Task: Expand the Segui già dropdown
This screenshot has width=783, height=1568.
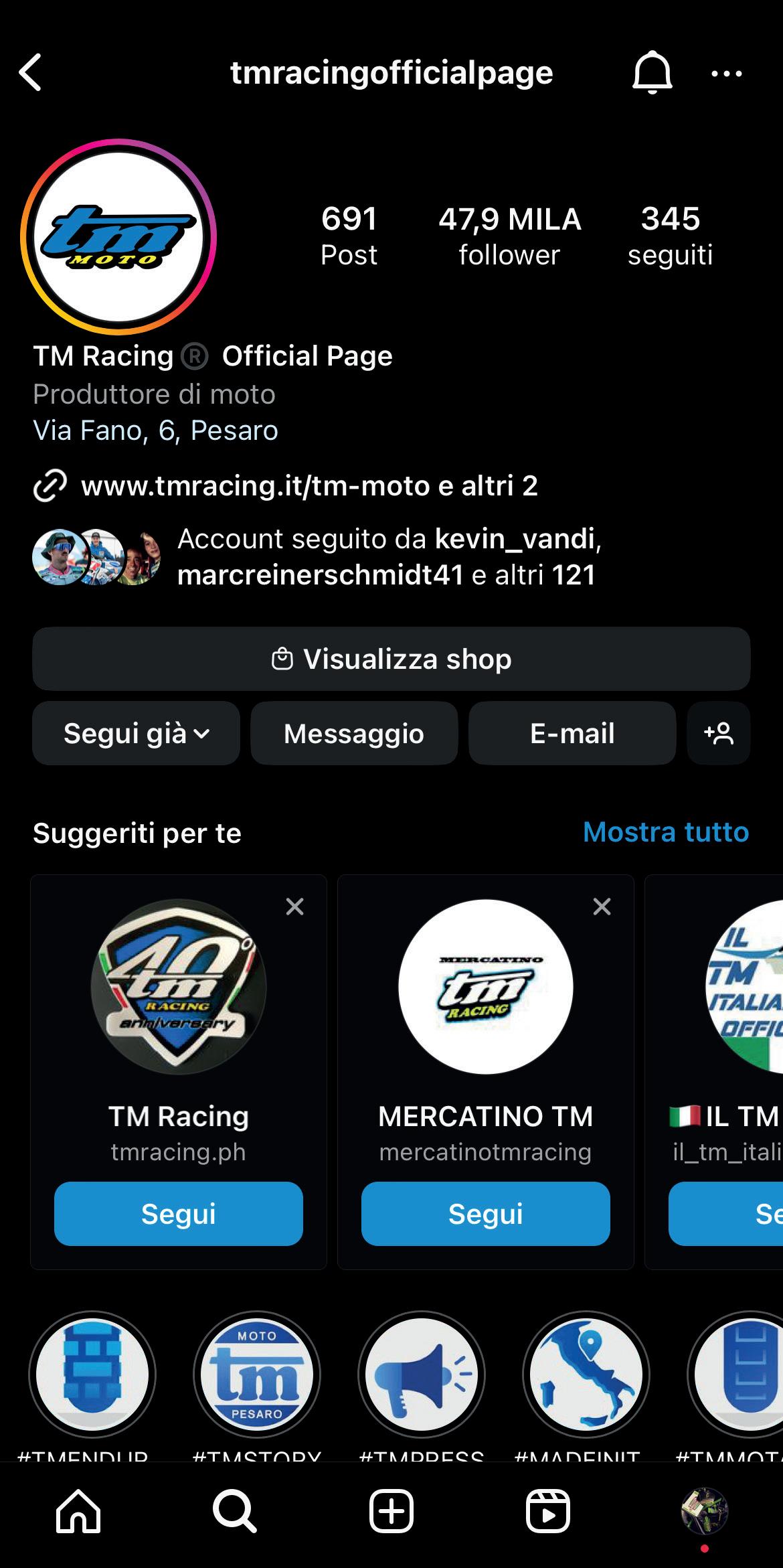Action: (136, 733)
